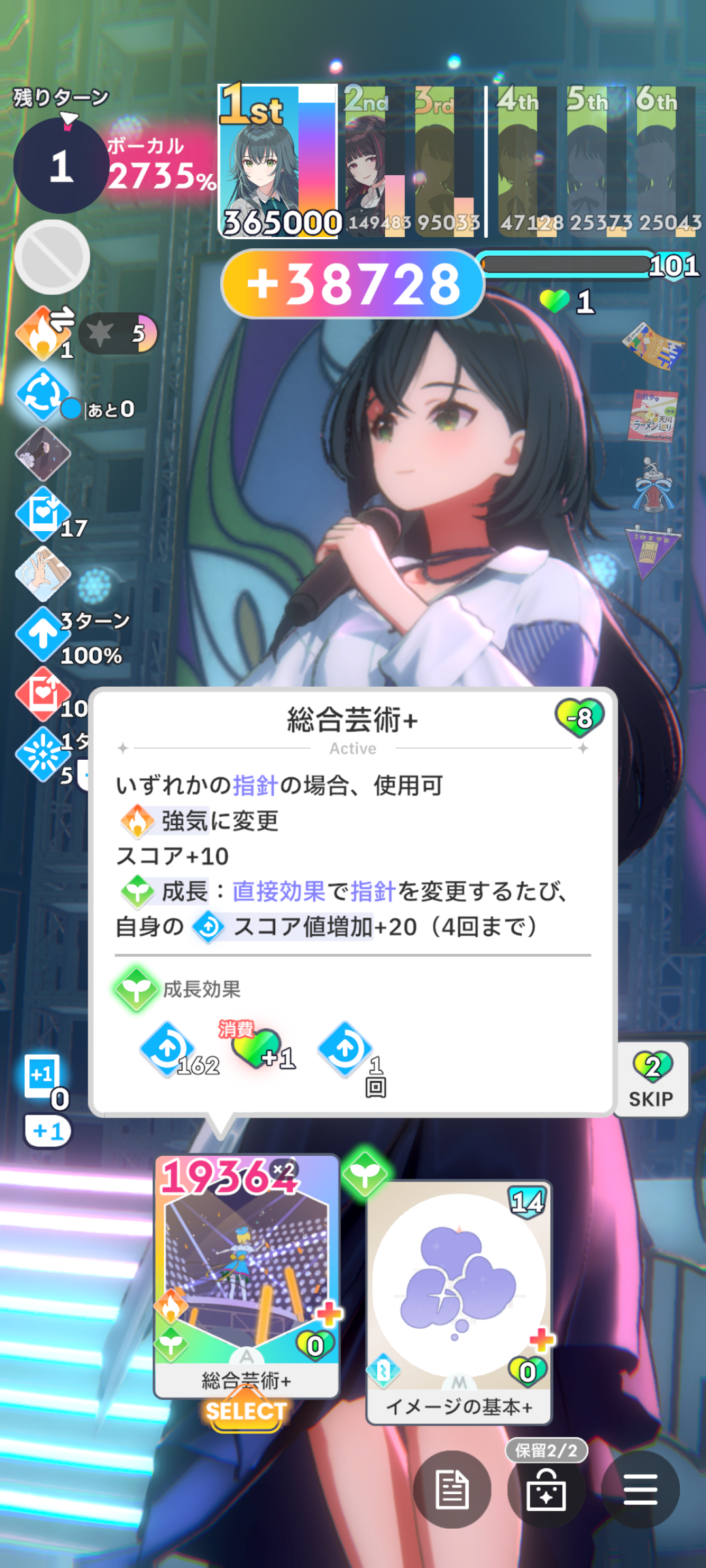This screenshot has height=1568, width=706.
Task: Open the 保留 reserved cards box
Action: [x=546, y=1489]
